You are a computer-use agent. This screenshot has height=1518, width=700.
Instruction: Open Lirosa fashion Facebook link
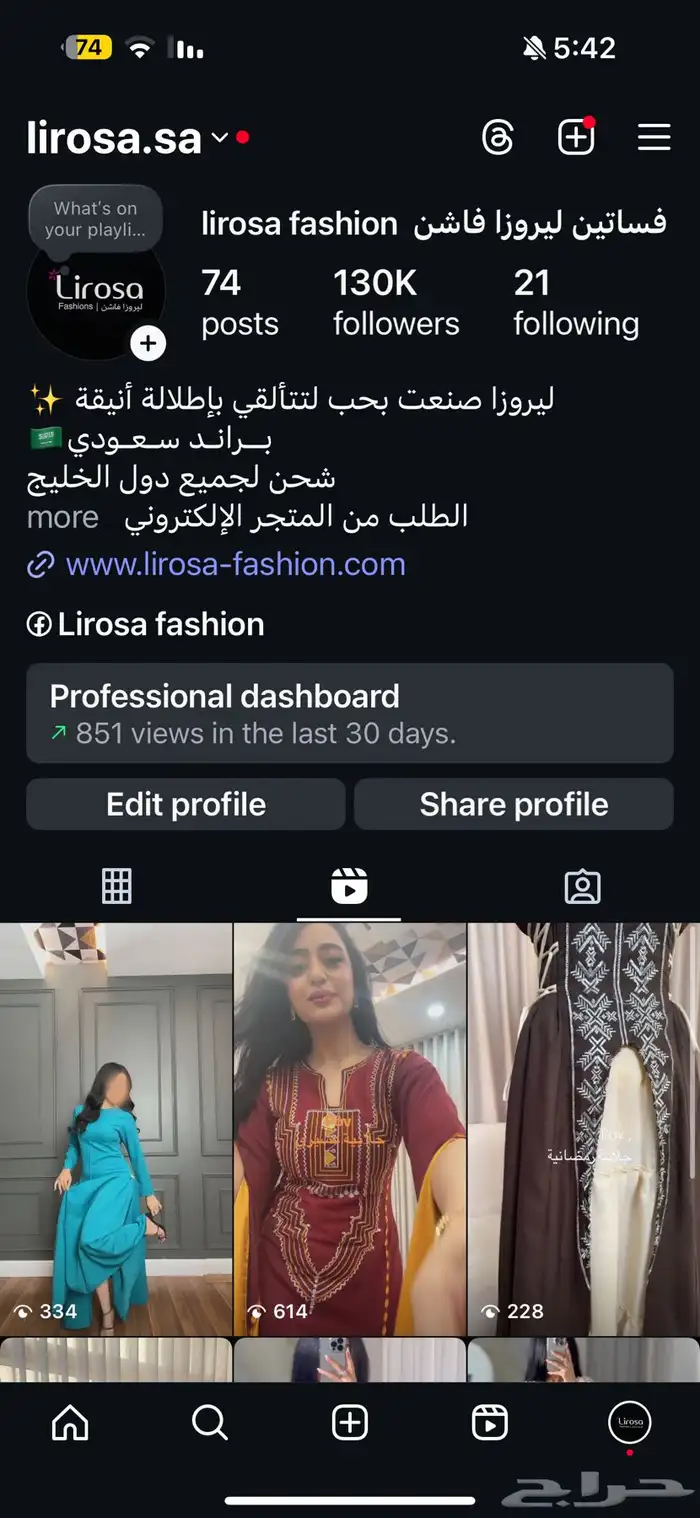pyautogui.click(x=160, y=624)
